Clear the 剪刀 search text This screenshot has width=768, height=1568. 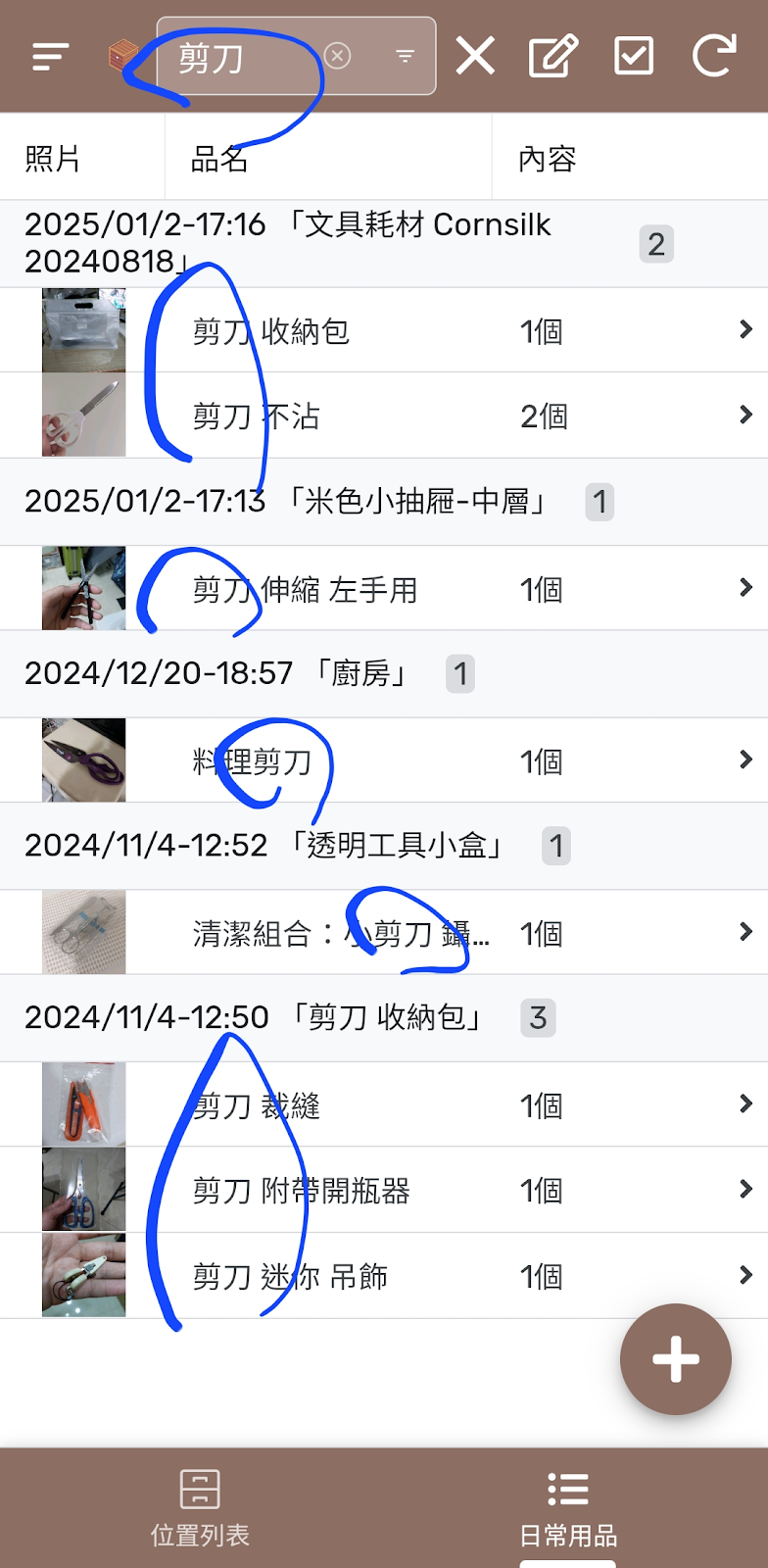click(337, 56)
